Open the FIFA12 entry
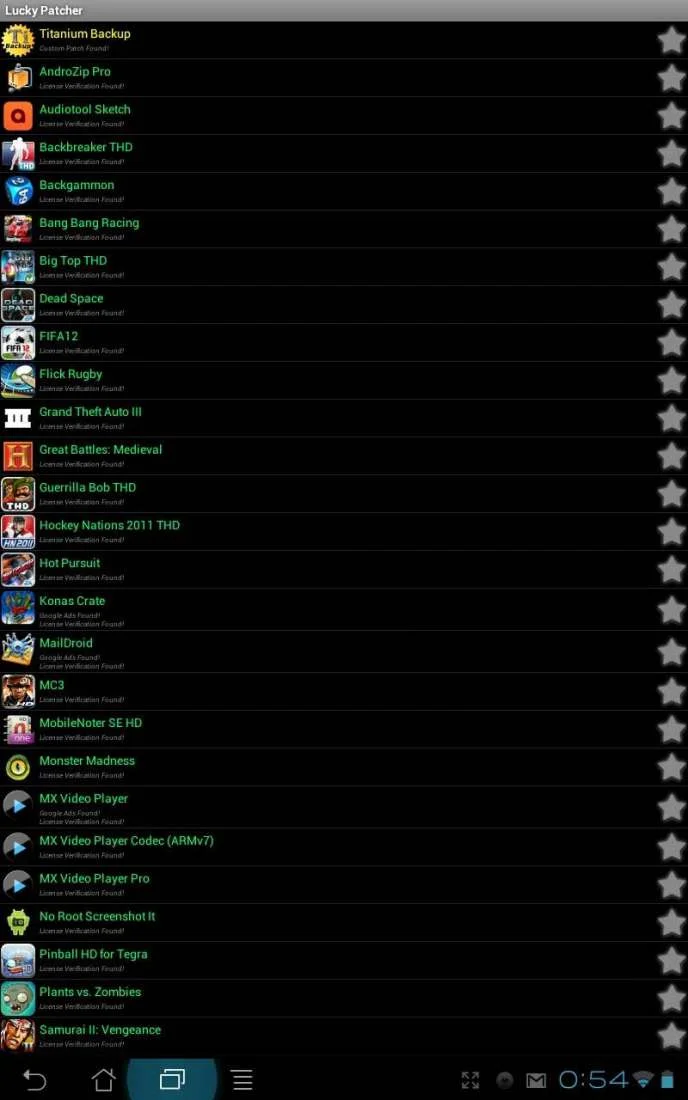The height and width of the screenshot is (1100, 688). point(58,342)
